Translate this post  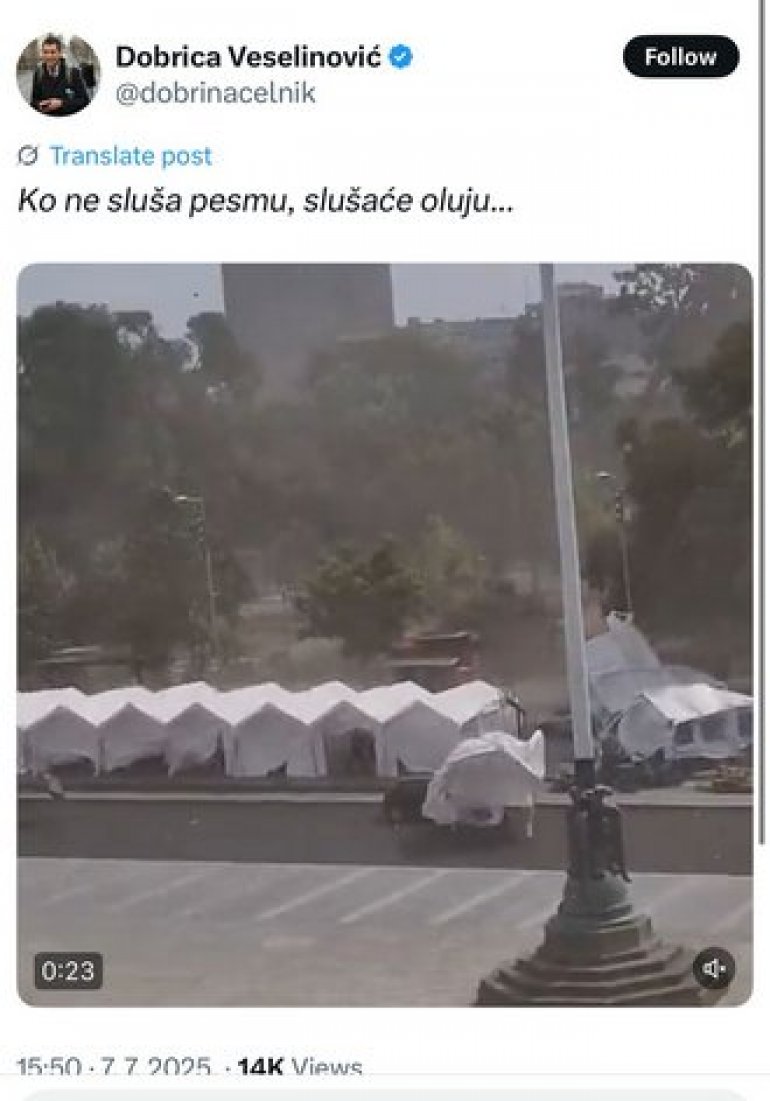pyautogui.click(x=130, y=156)
